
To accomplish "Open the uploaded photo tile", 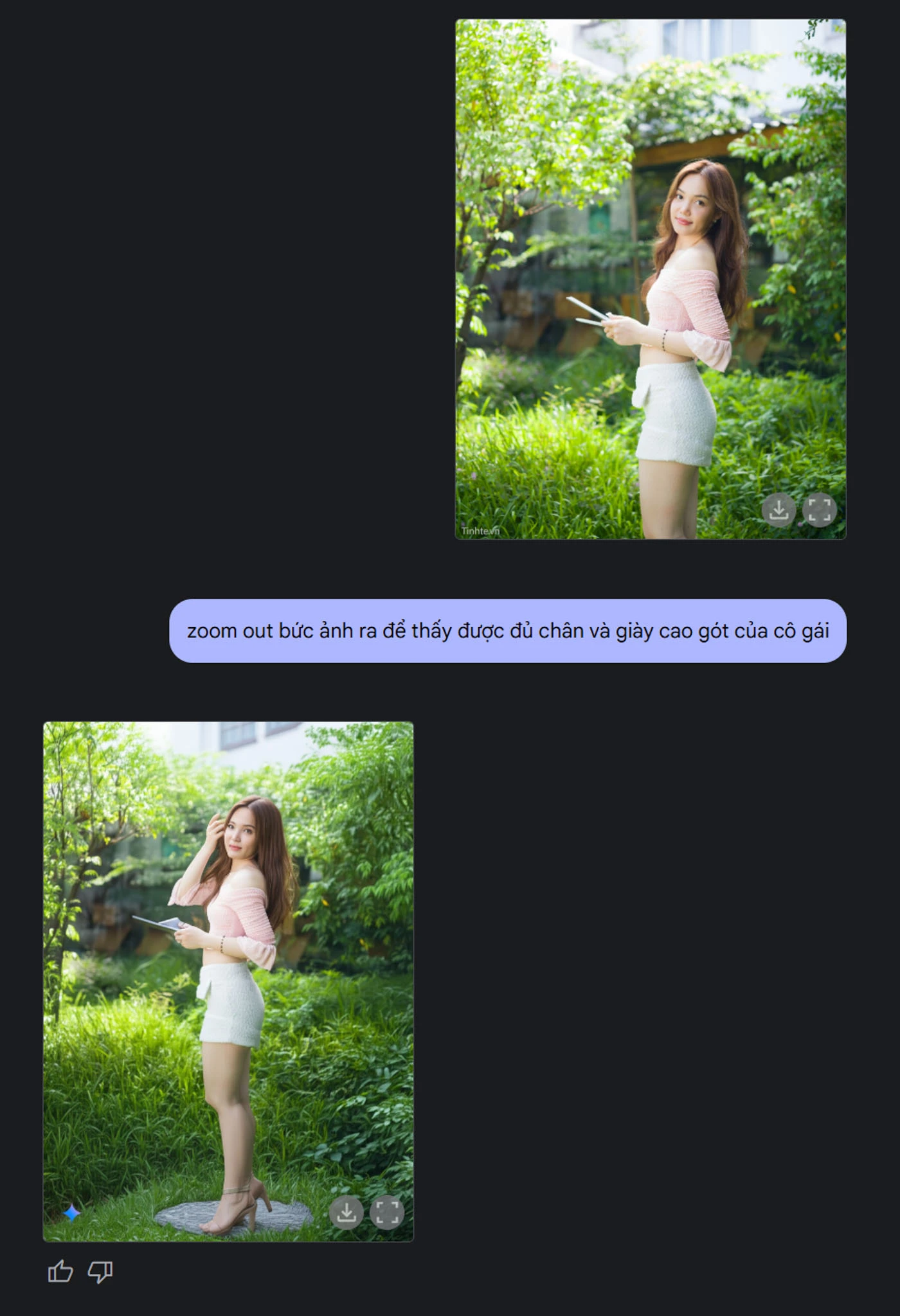I will click(x=651, y=257).
